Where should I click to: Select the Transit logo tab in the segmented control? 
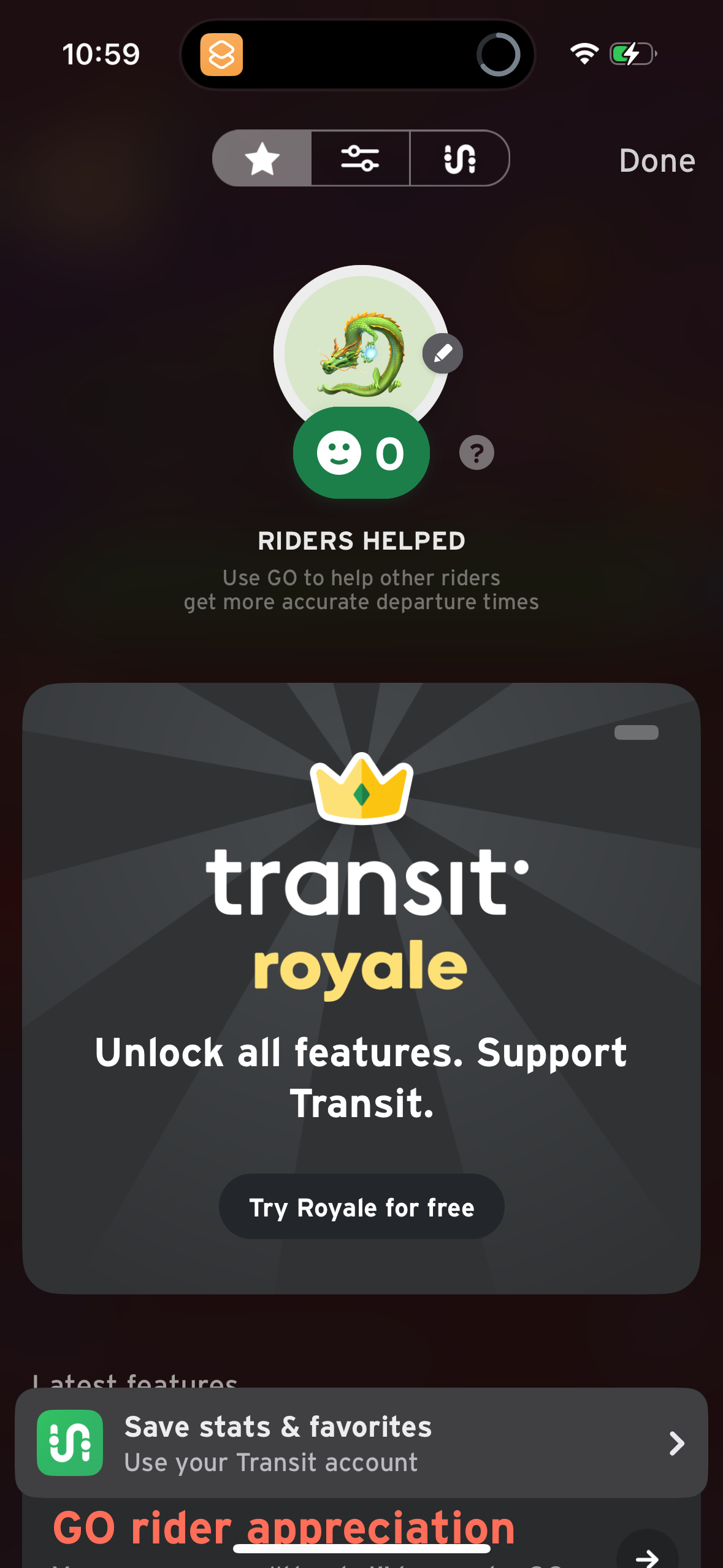(459, 158)
